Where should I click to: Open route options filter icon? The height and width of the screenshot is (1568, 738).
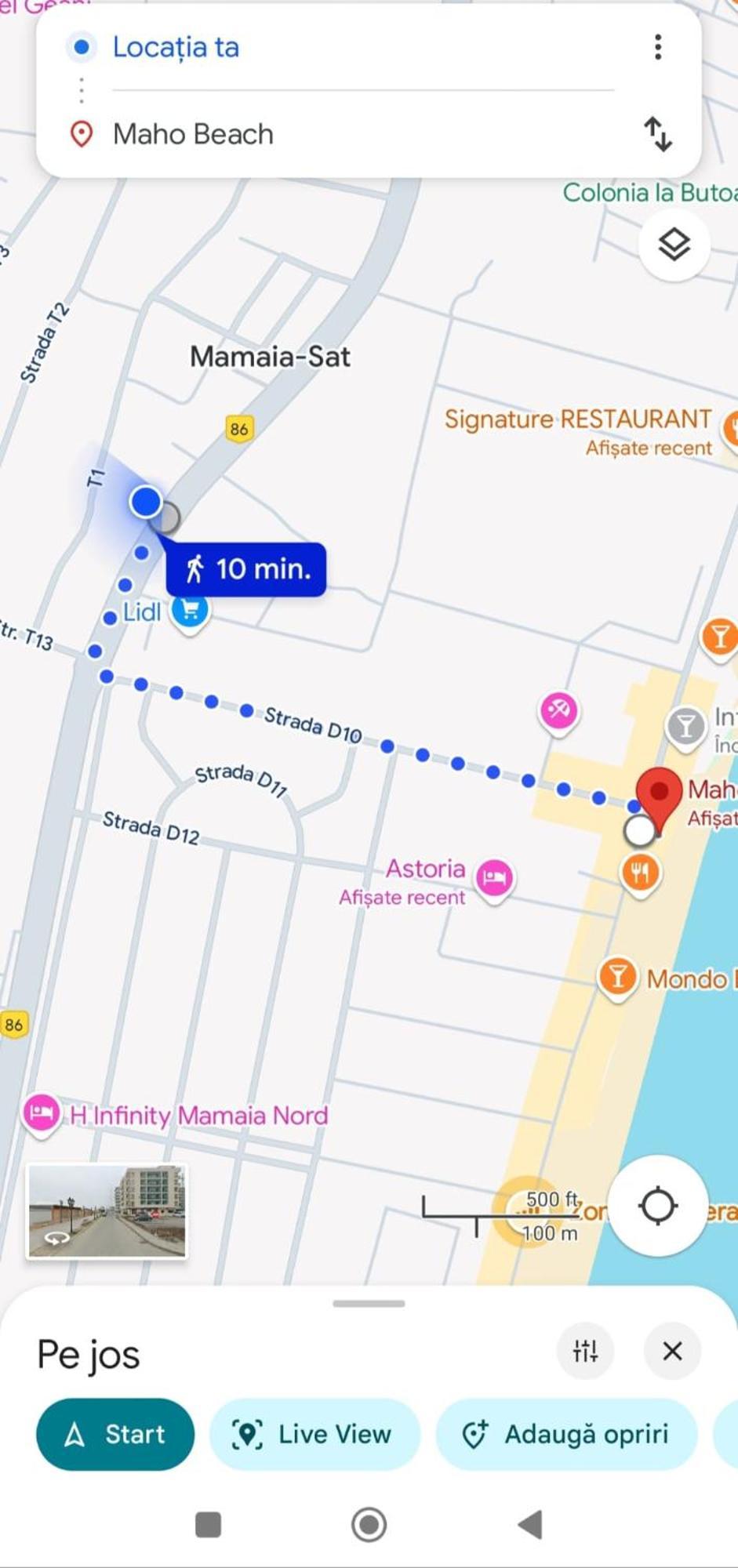click(x=585, y=1351)
